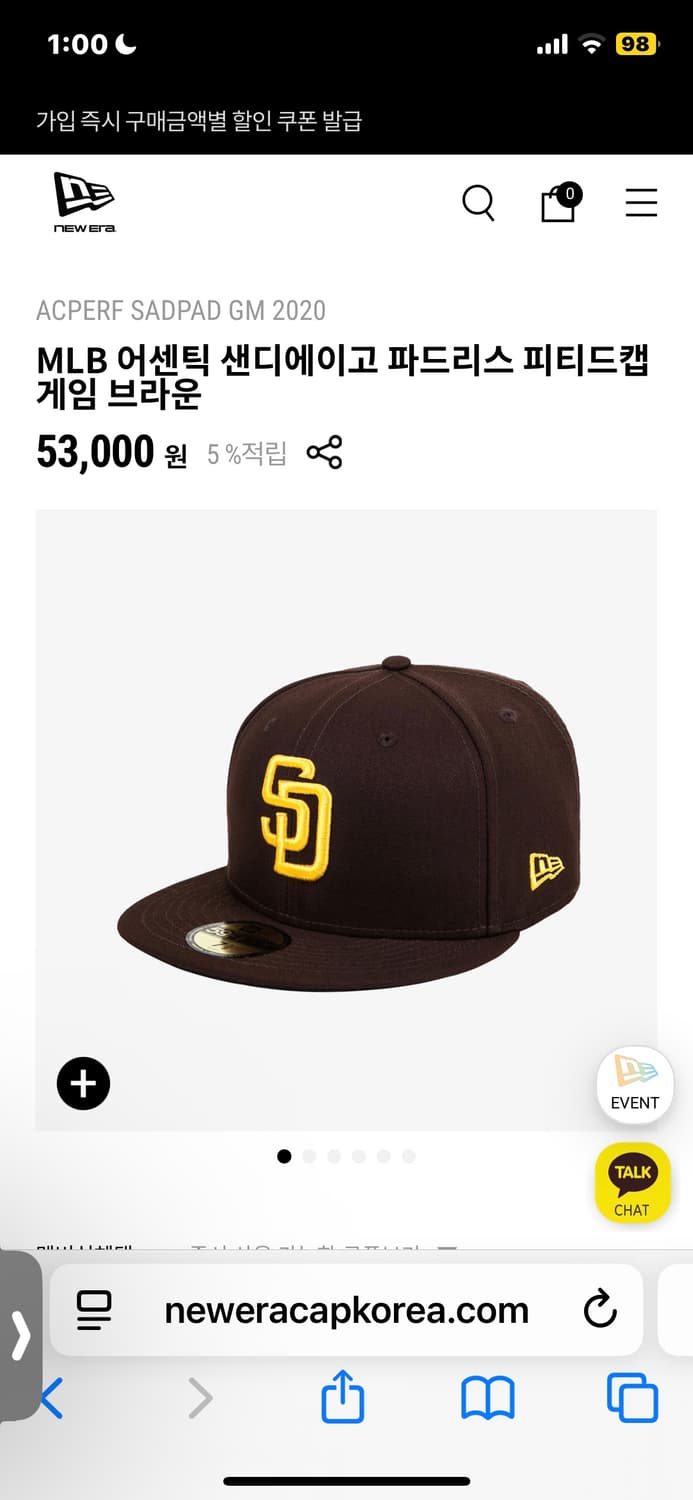Show all open Safari tabs

click(632, 1398)
